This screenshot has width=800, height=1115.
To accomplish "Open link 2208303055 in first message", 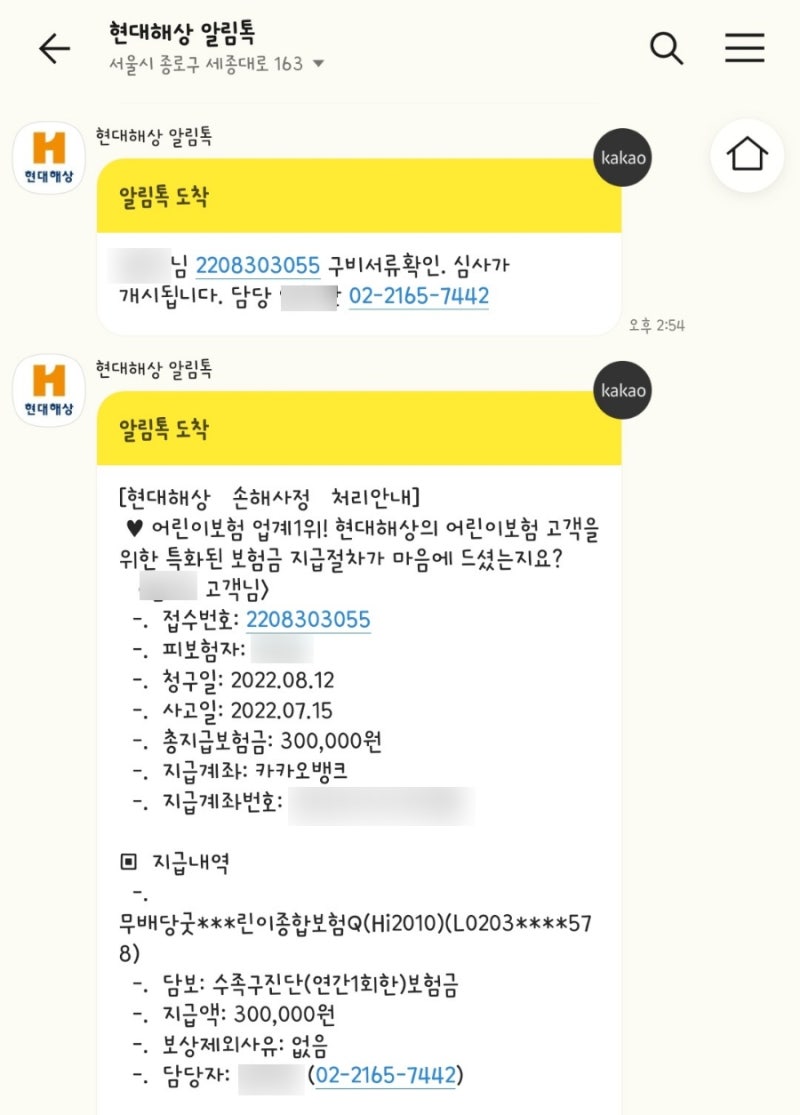I will [x=258, y=266].
